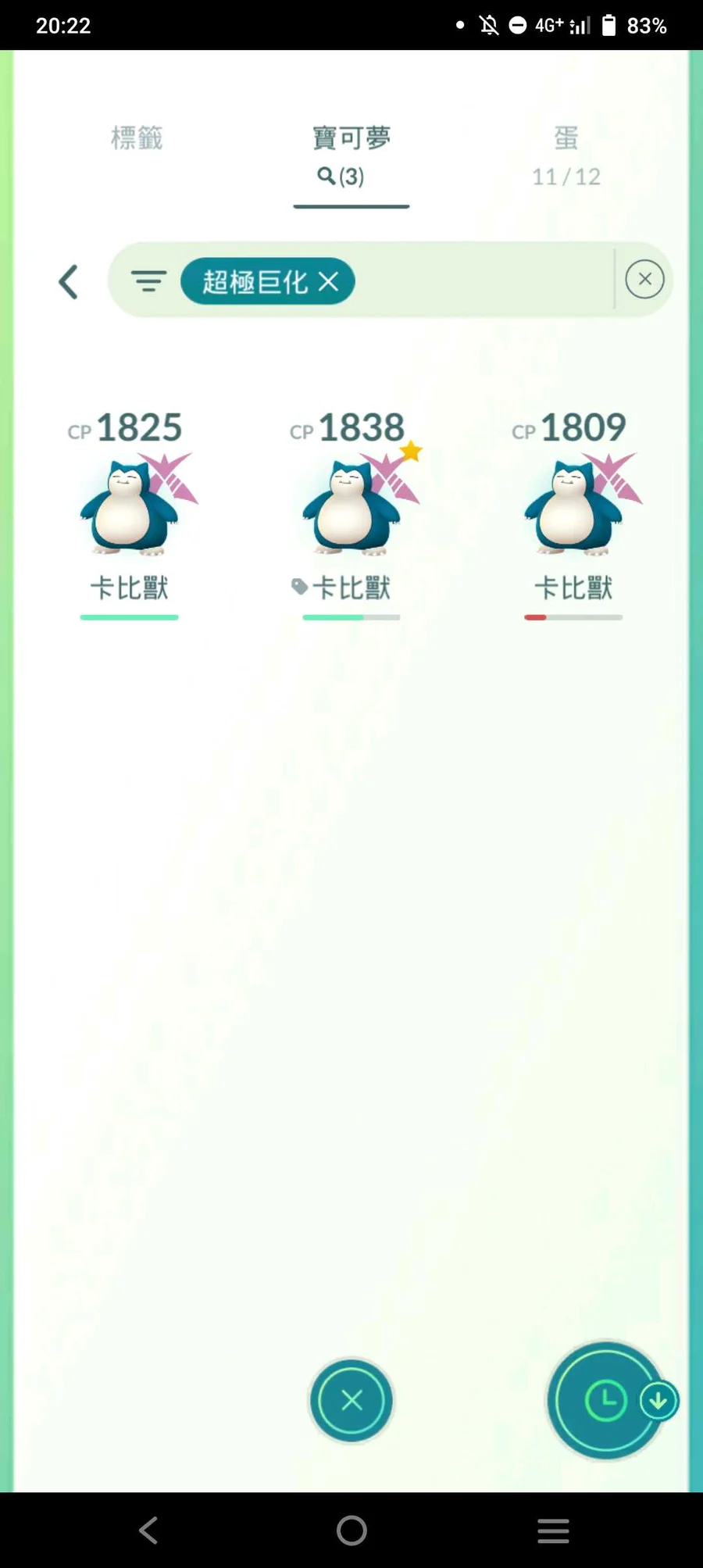Viewport: 703px width, 1568px height.
Task: Go back using the left arrow
Action: pyautogui.click(x=69, y=281)
